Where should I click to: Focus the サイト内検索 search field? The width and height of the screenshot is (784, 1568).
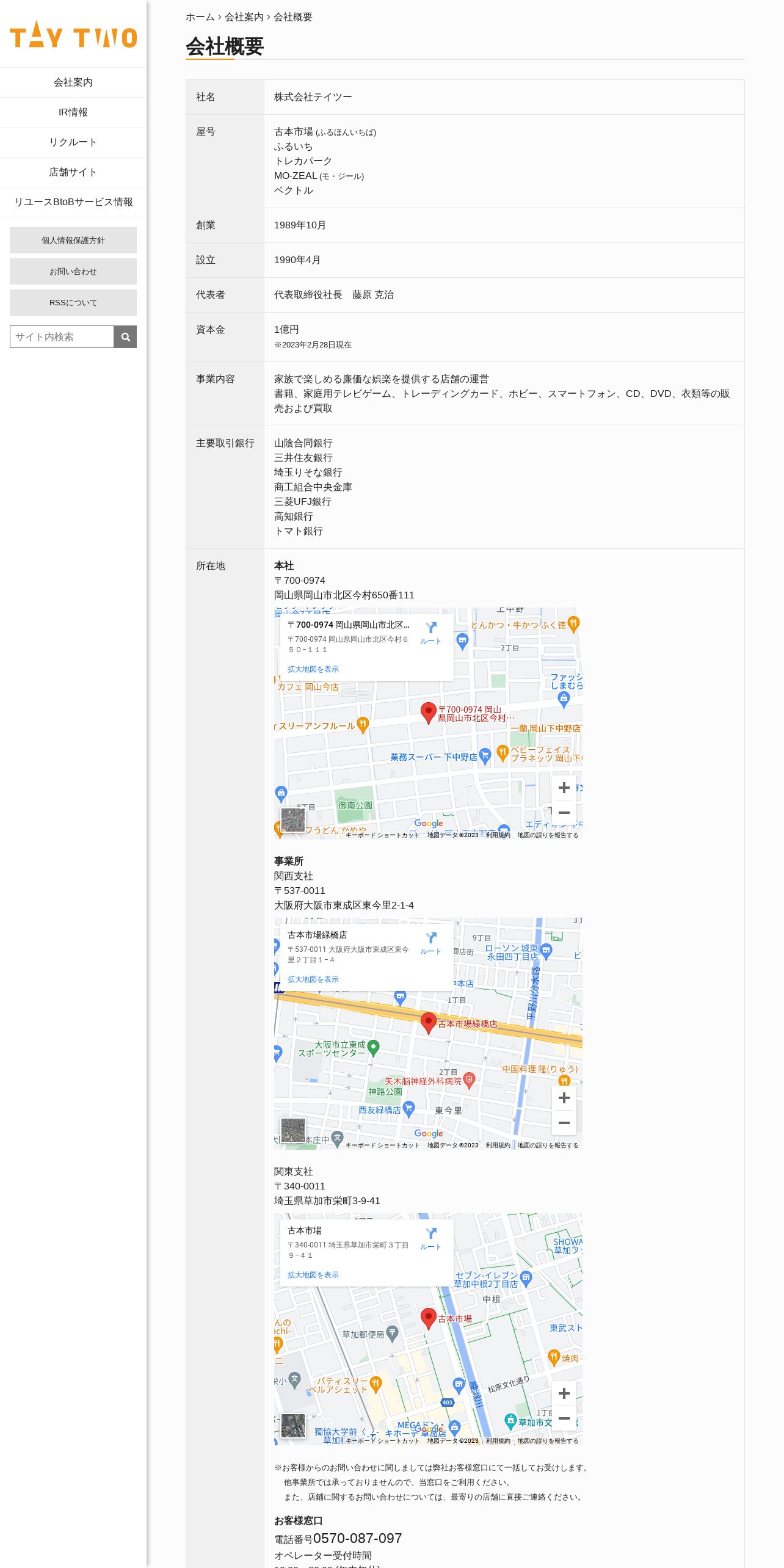(62, 337)
